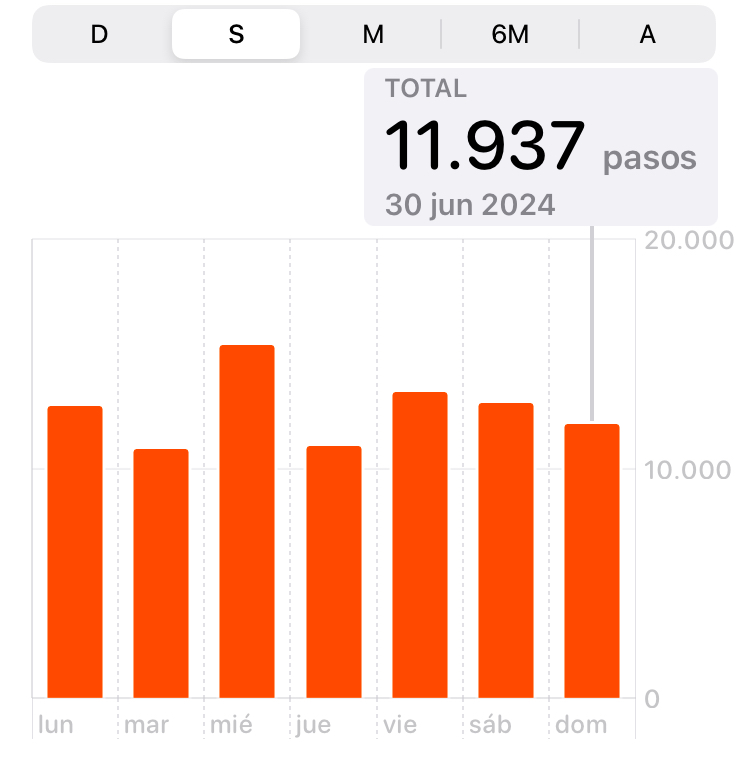The height and width of the screenshot is (776, 750).
Task: Select the lun steps bar
Action: [75, 552]
